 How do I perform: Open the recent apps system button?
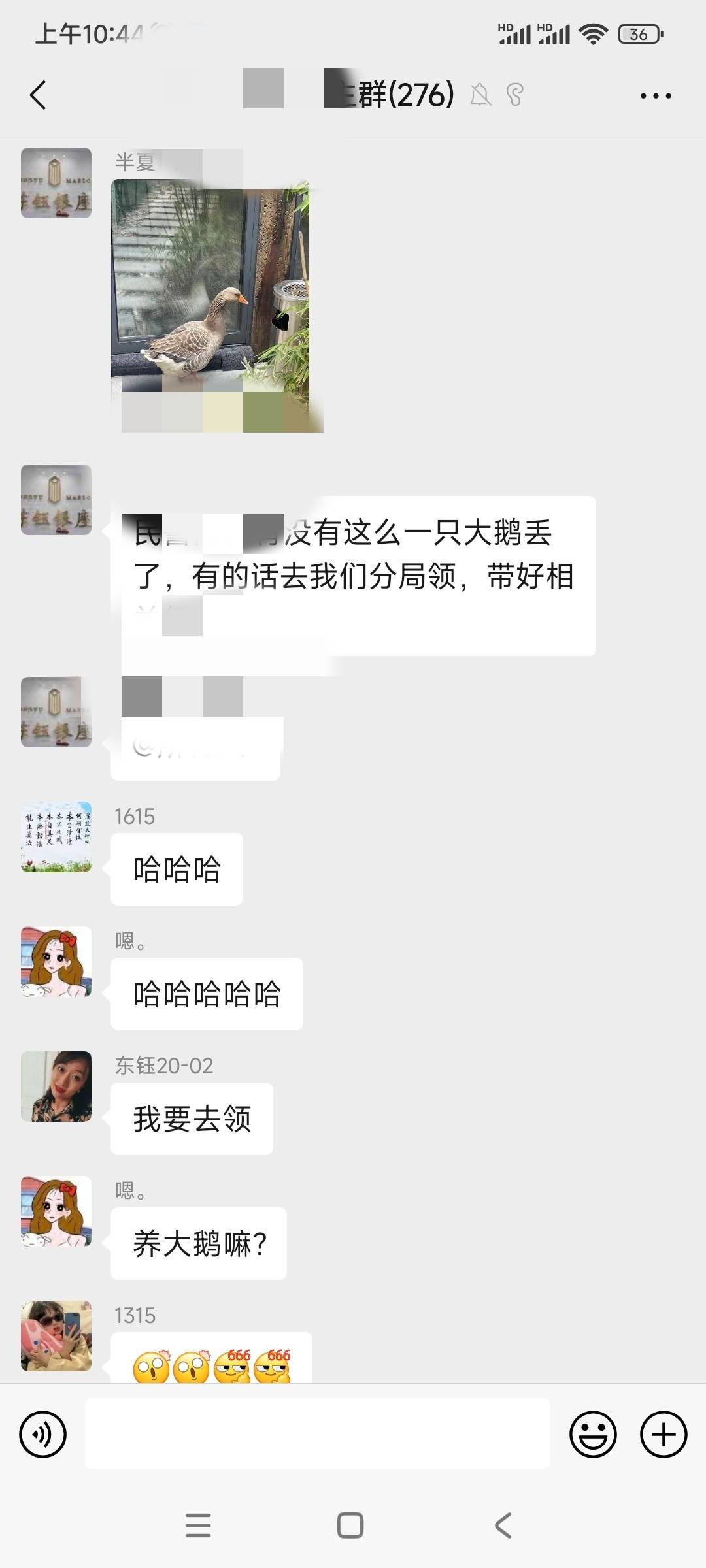coord(198,1526)
